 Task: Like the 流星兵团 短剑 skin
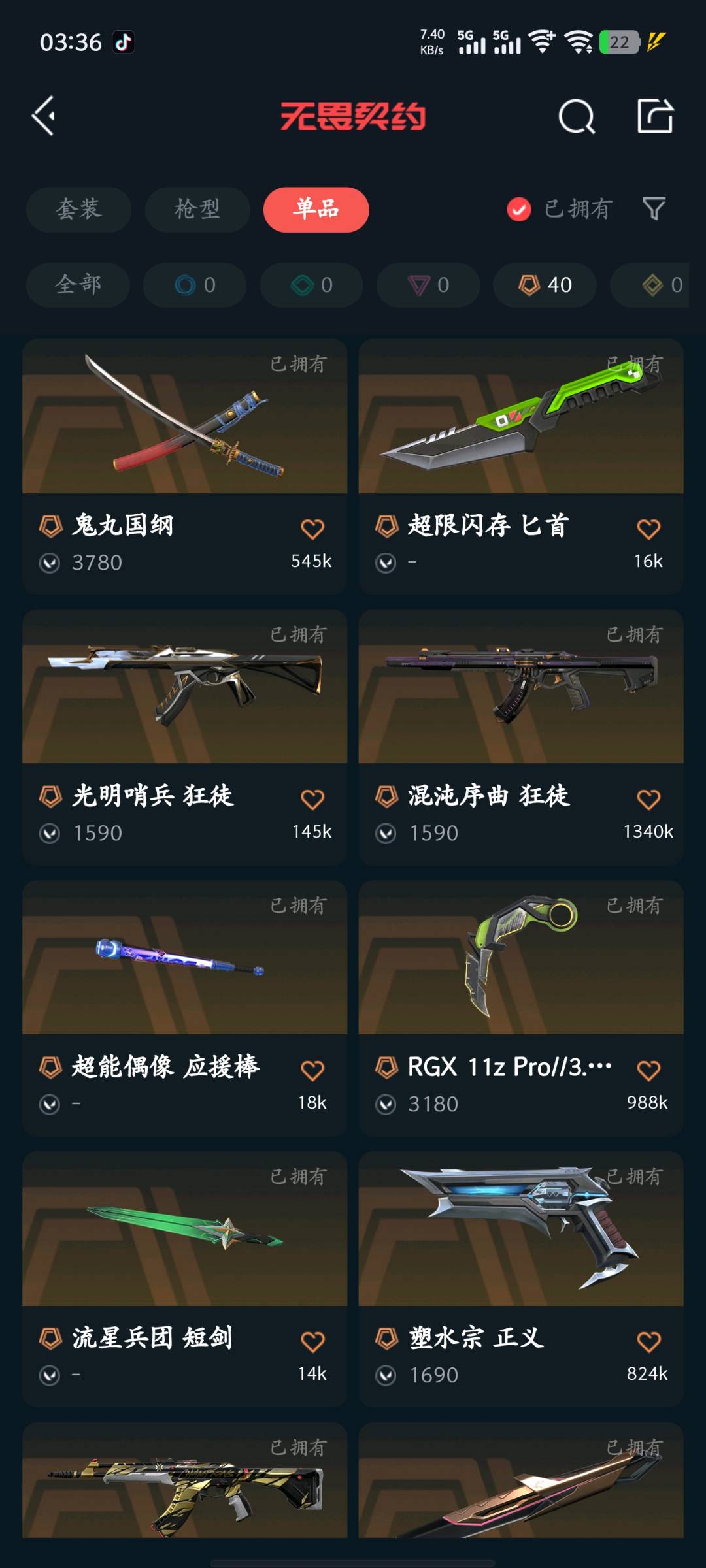coord(312,1341)
